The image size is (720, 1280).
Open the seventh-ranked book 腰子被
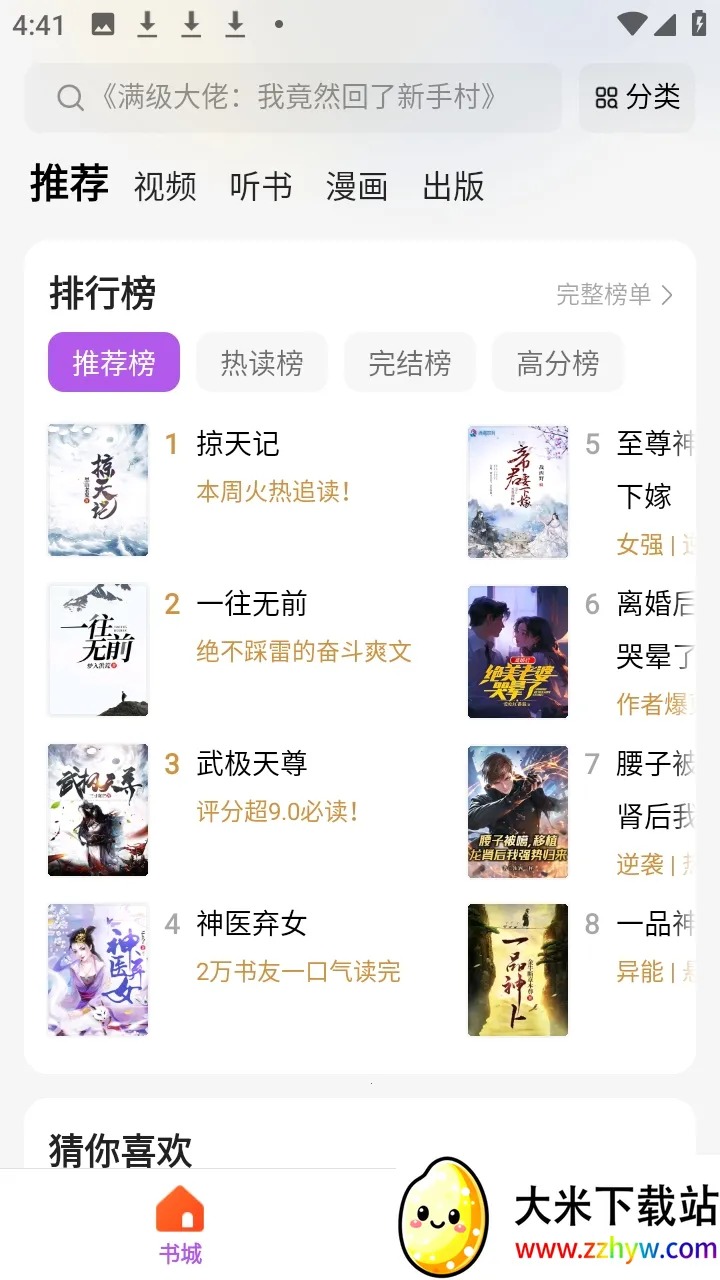click(654, 765)
